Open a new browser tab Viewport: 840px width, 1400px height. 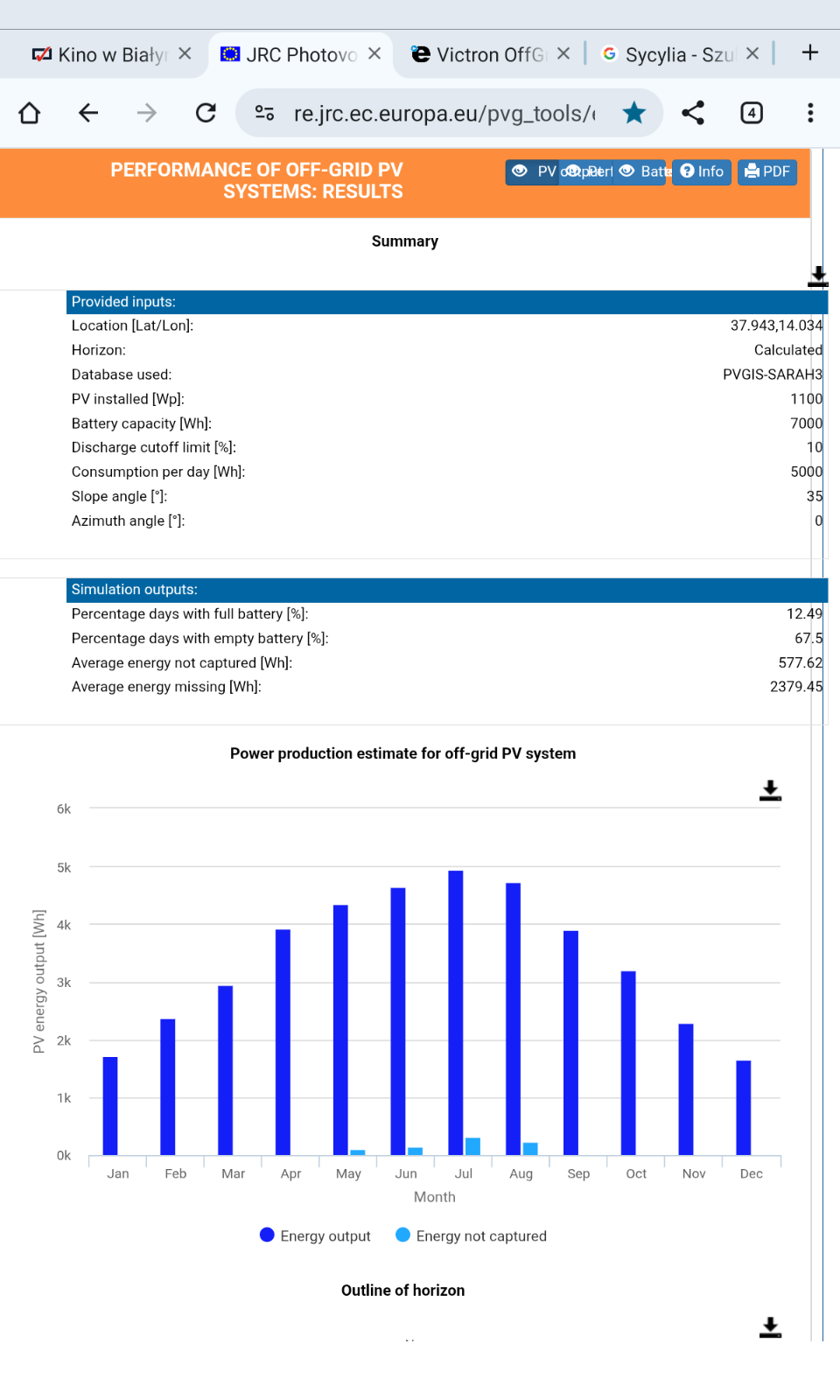pos(810,52)
